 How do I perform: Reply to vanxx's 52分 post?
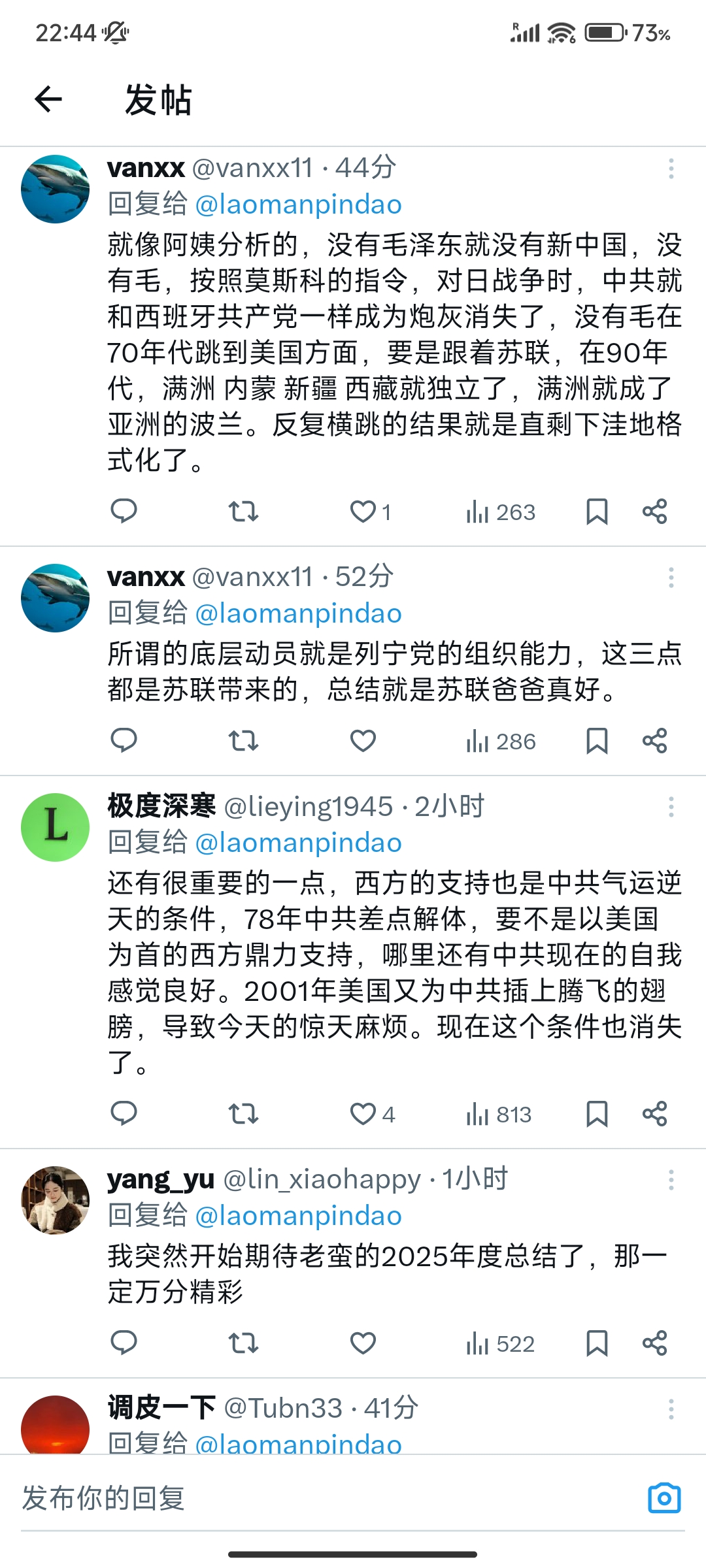click(124, 741)
